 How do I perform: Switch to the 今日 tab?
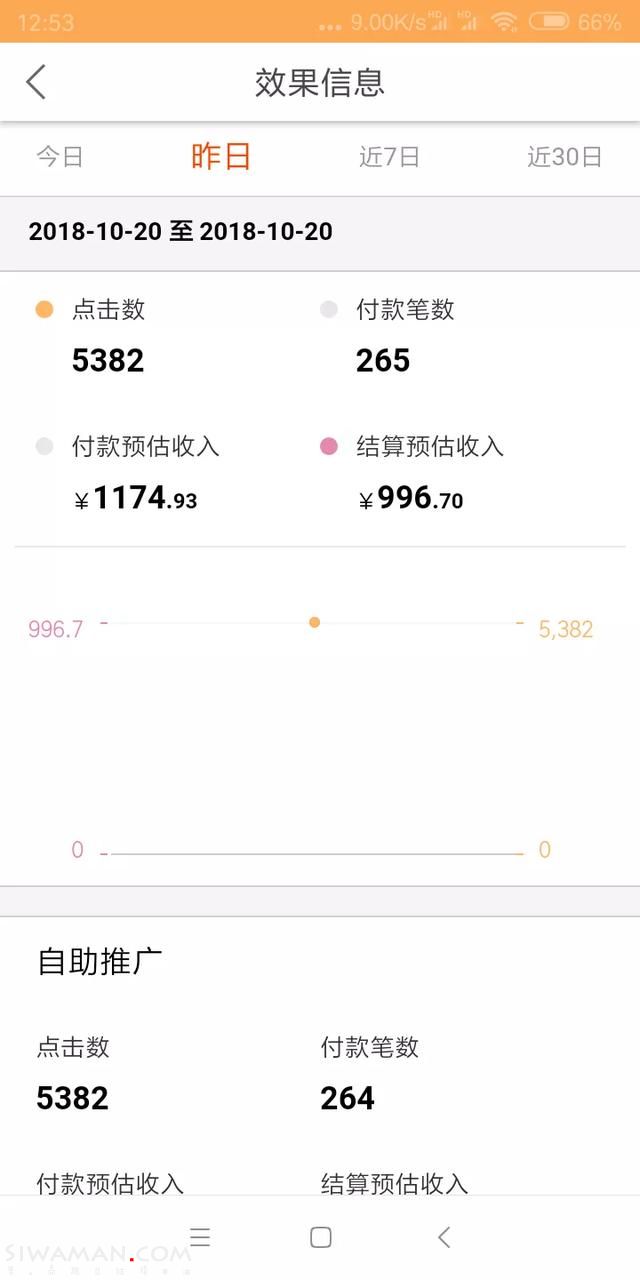[x=60, y=157]
